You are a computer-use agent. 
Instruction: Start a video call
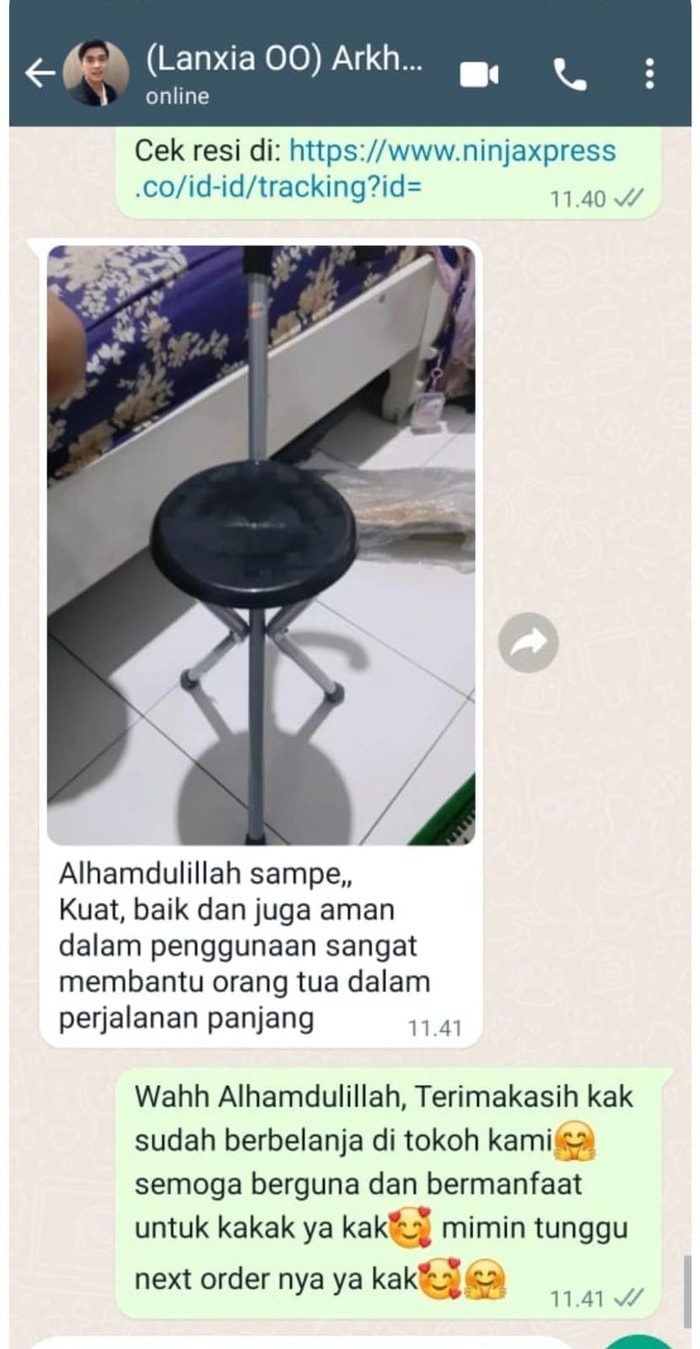pos(479,74)
